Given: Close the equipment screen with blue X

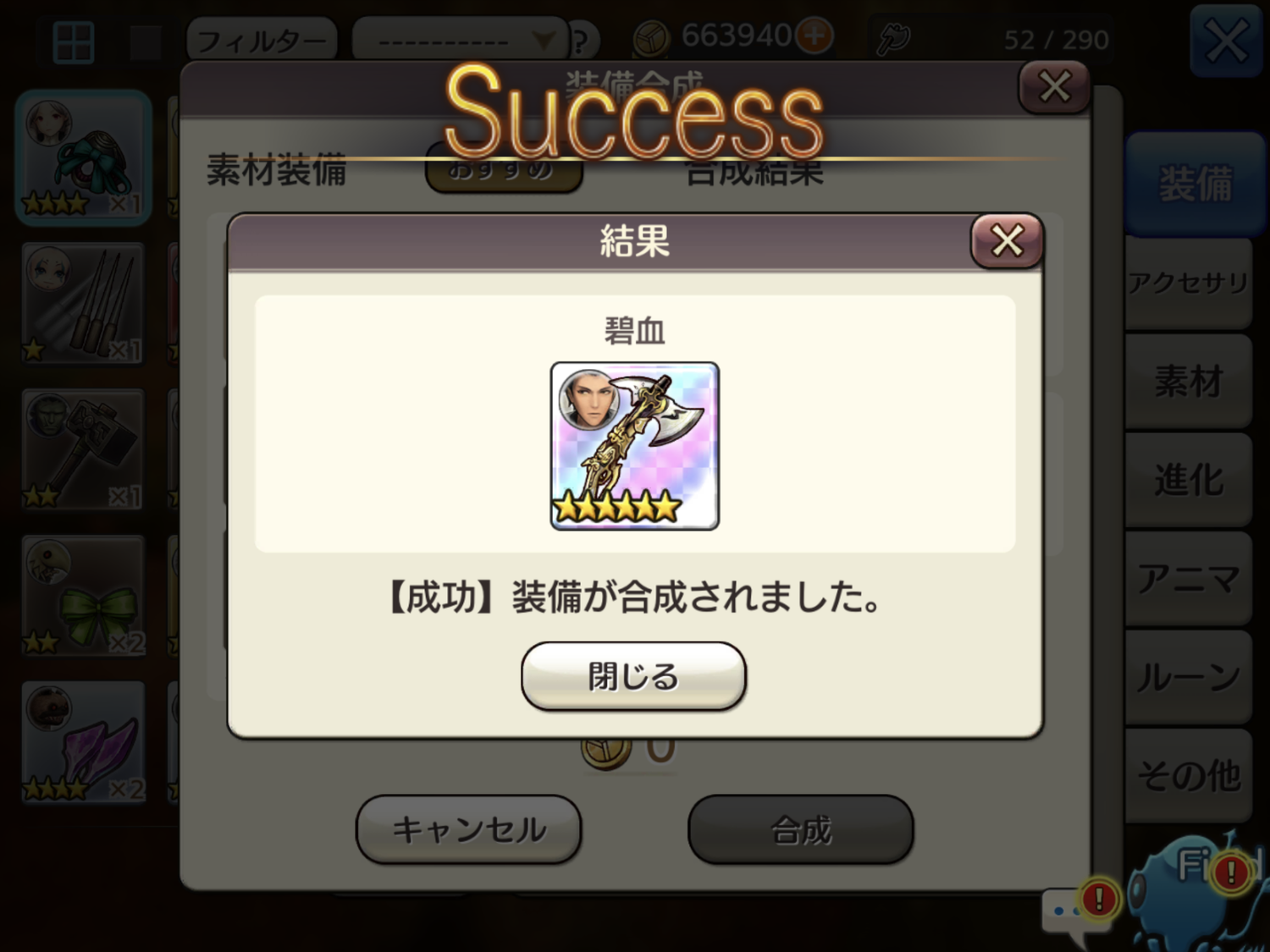Looking at the screenshot, I should coord(1225,41).
